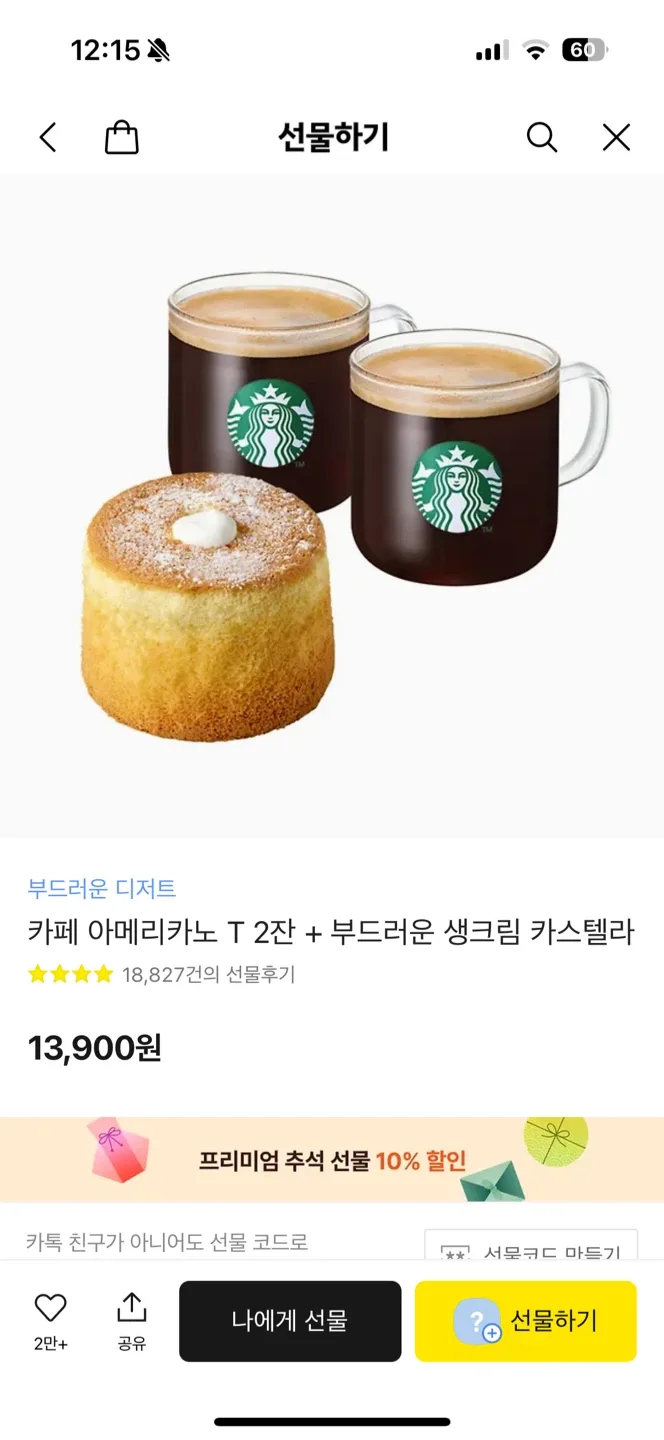Tap the yellow 선물하기 button
This screenshot has height=1440, width=664.
point(526,1320)
